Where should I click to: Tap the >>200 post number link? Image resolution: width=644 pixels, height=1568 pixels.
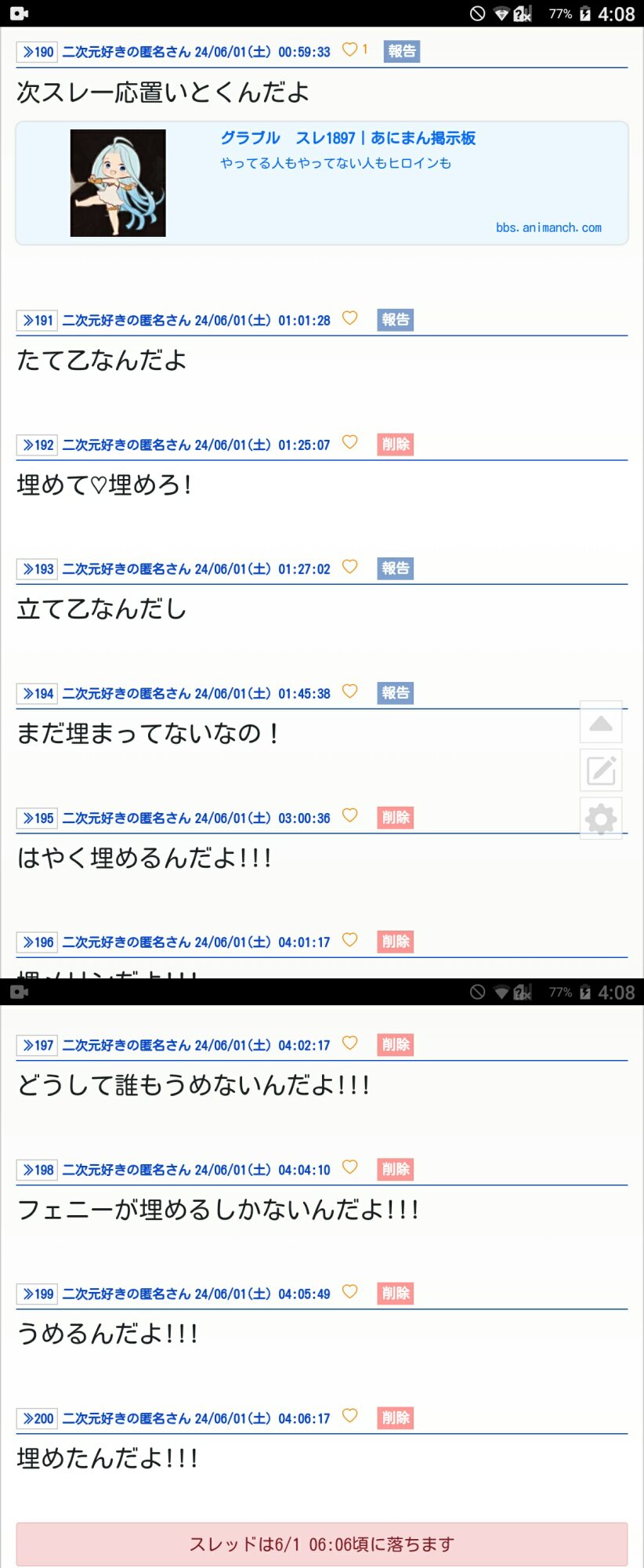pyautogui.click(x=37, y=1418)
